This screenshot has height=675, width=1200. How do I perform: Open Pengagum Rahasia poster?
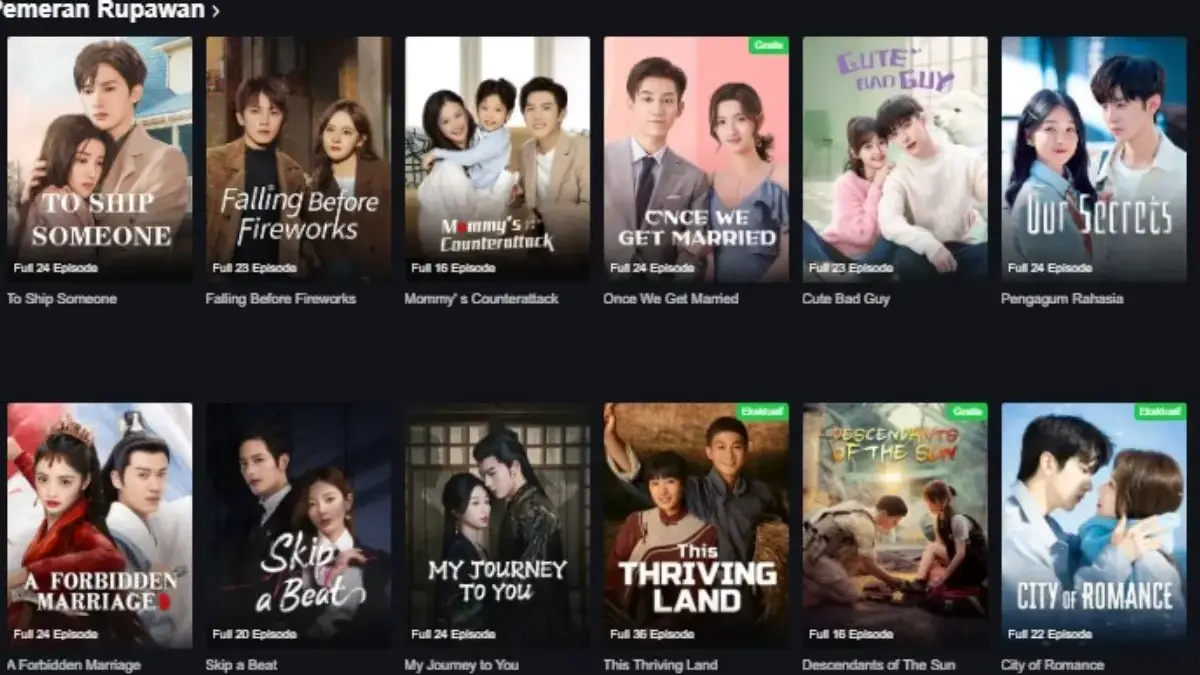1094,158
